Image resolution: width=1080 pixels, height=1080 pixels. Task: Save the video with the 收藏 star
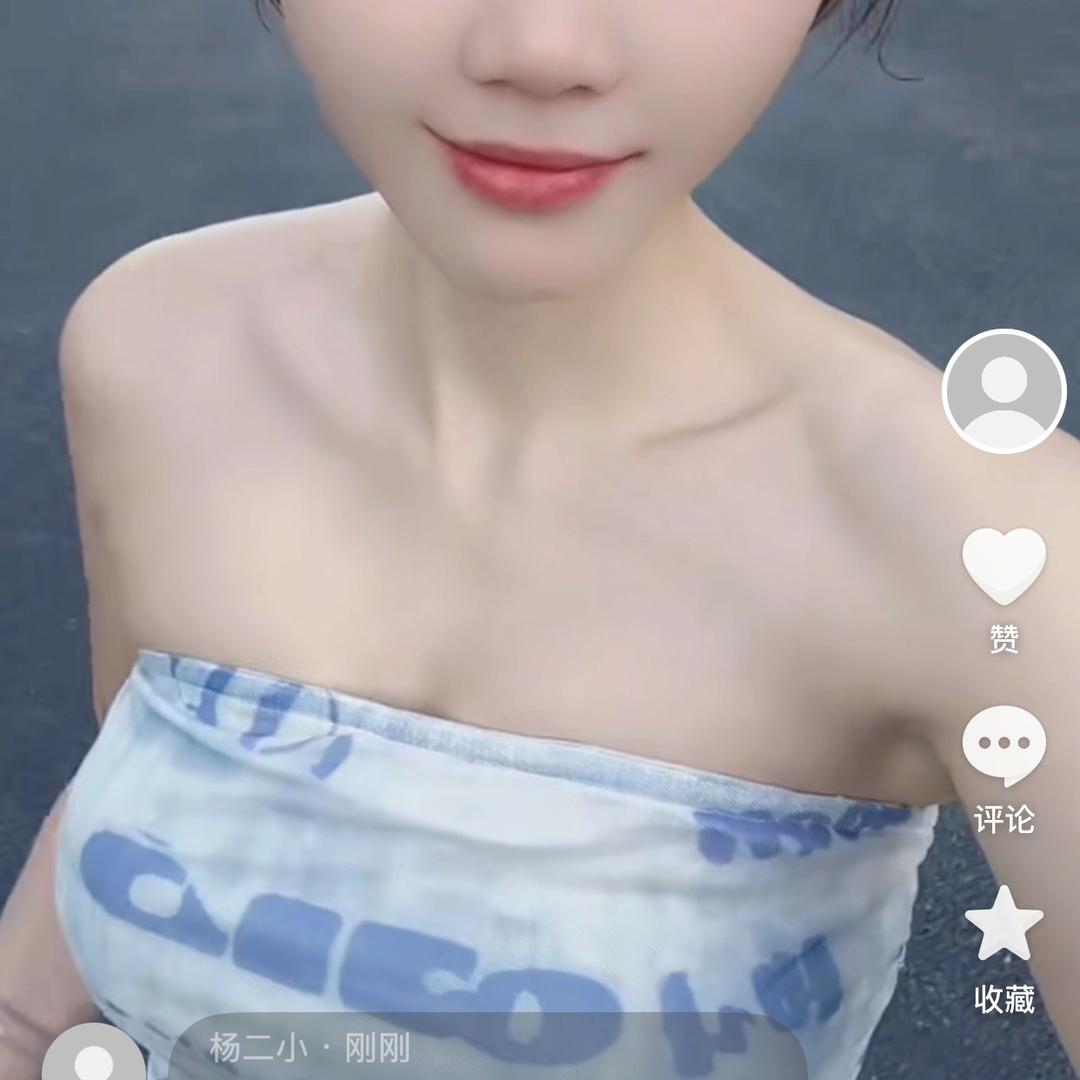(1004, 924)
